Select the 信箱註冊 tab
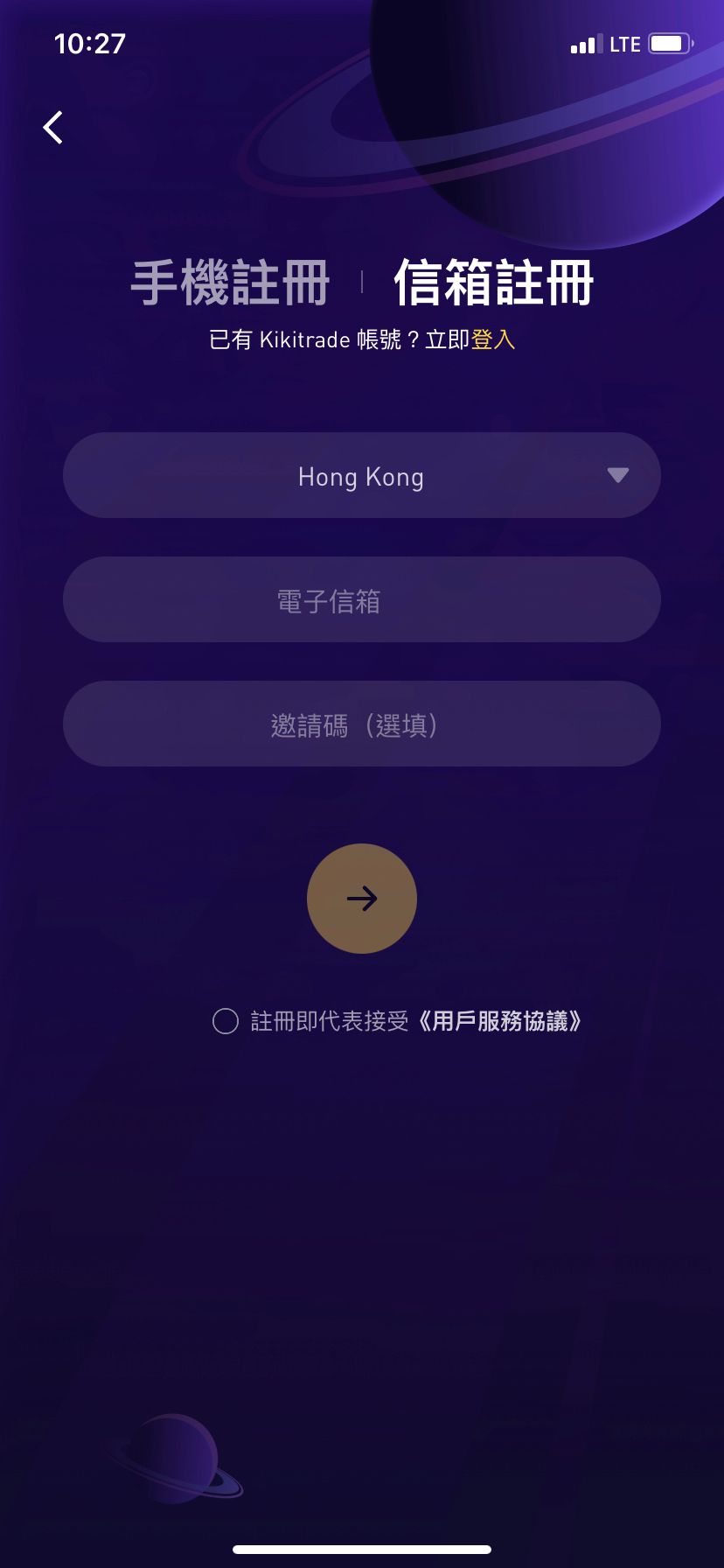This screenshot has width=724, height=1568. 494,283
